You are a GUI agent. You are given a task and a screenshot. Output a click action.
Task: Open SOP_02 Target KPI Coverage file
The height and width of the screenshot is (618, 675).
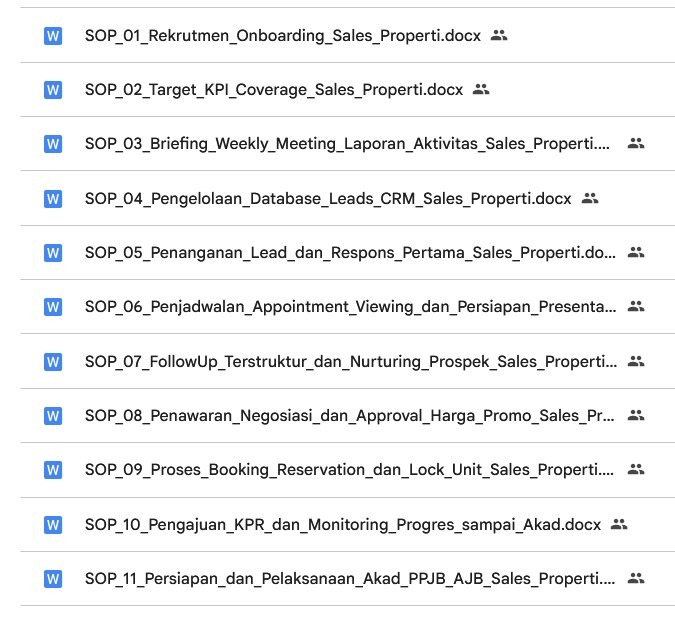click(273, 89)
